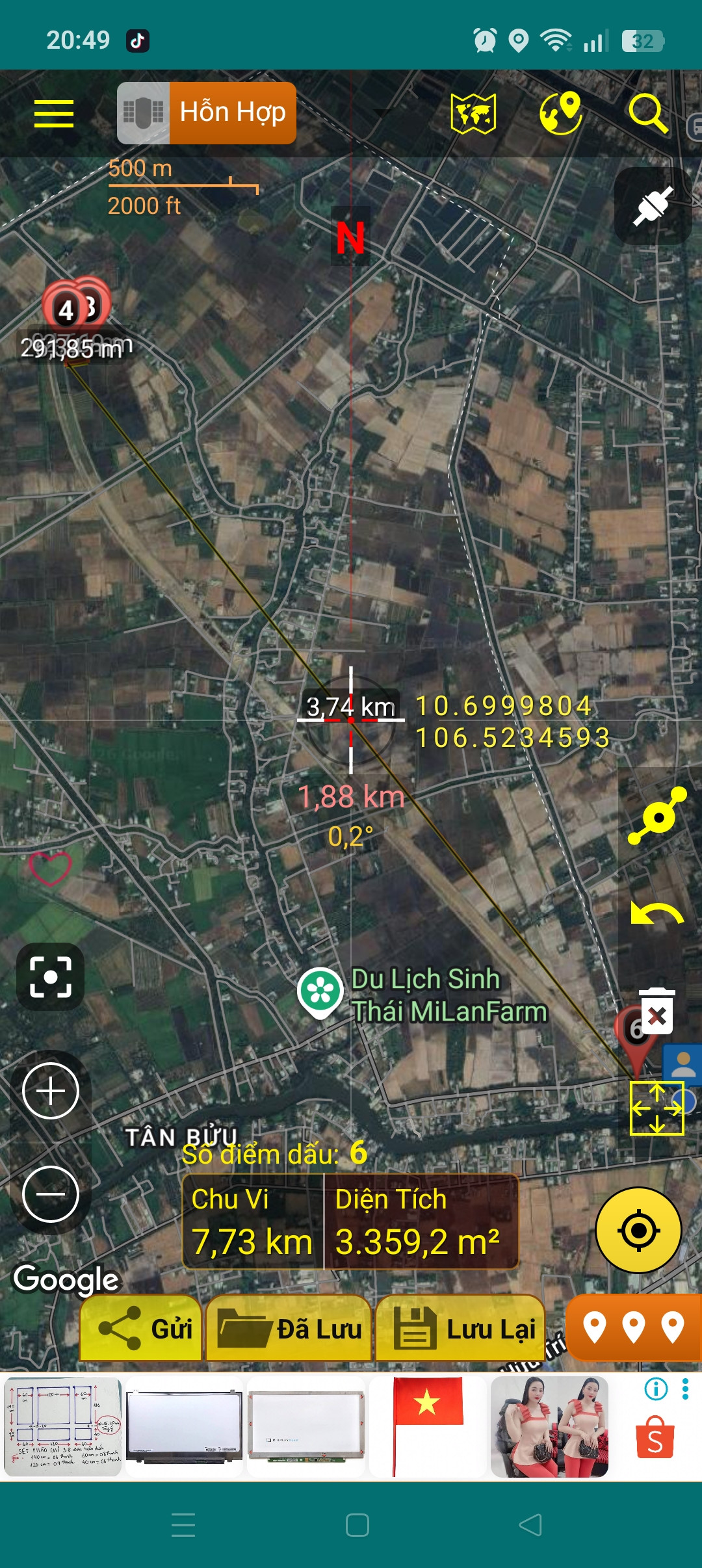Zoom out with the minus button

51,1194
